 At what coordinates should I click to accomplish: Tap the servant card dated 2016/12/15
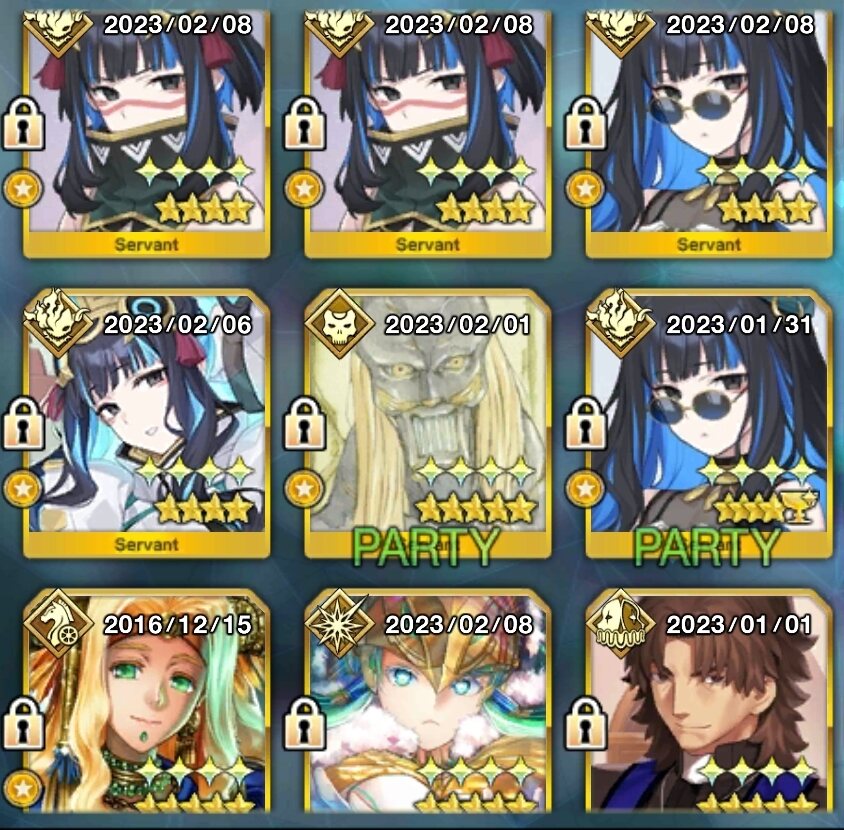[x=147, y=710]
